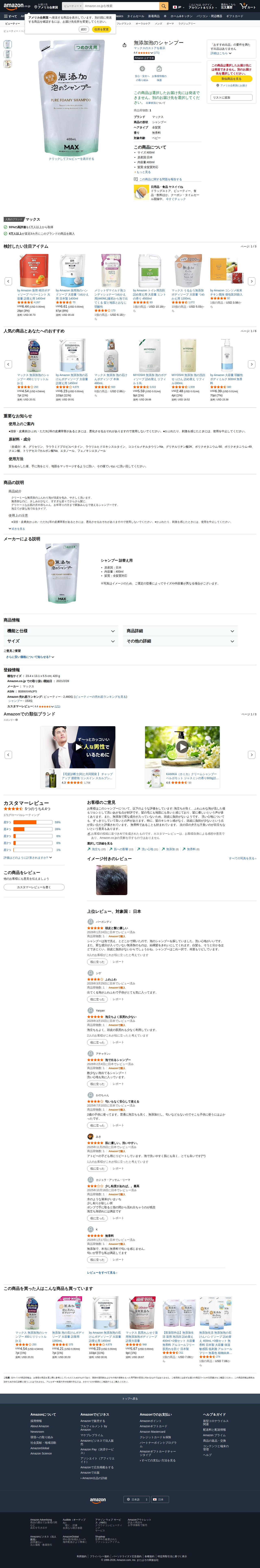Share this shampoo product
Screen dimensions: 260x1568
point(125,44)
